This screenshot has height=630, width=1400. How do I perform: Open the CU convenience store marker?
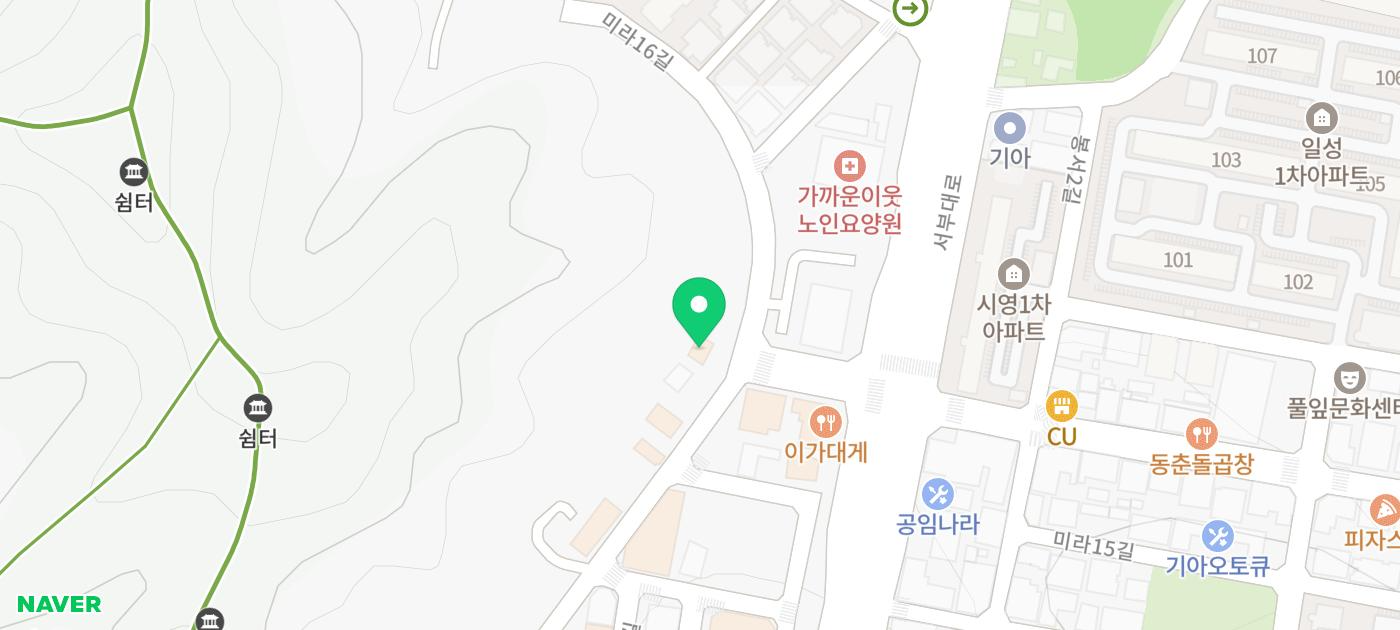pyautogui.click(x=1061, y=406)
